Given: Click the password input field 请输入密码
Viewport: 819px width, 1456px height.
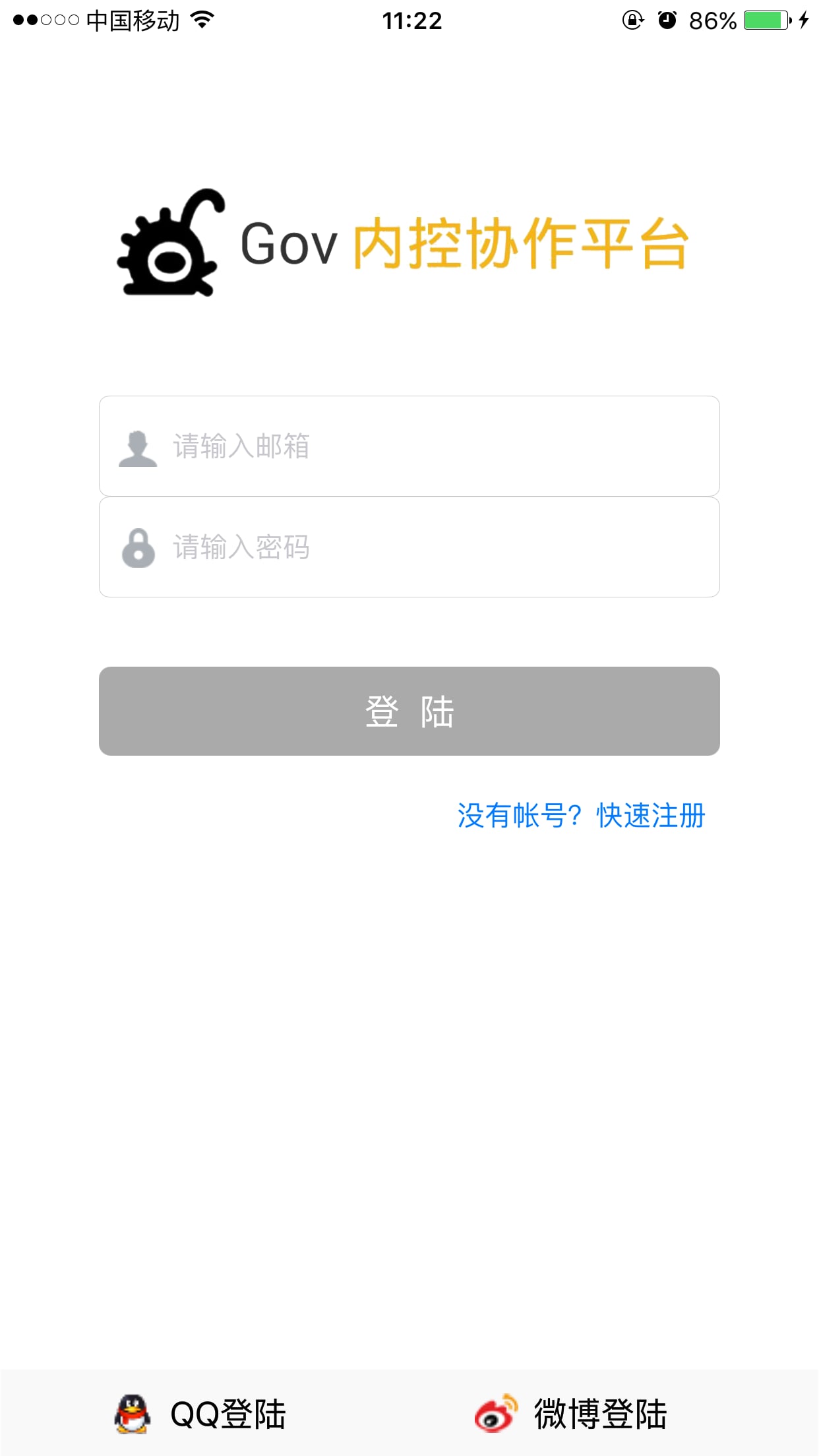Looking at the screenshot, I should [409, 547].
